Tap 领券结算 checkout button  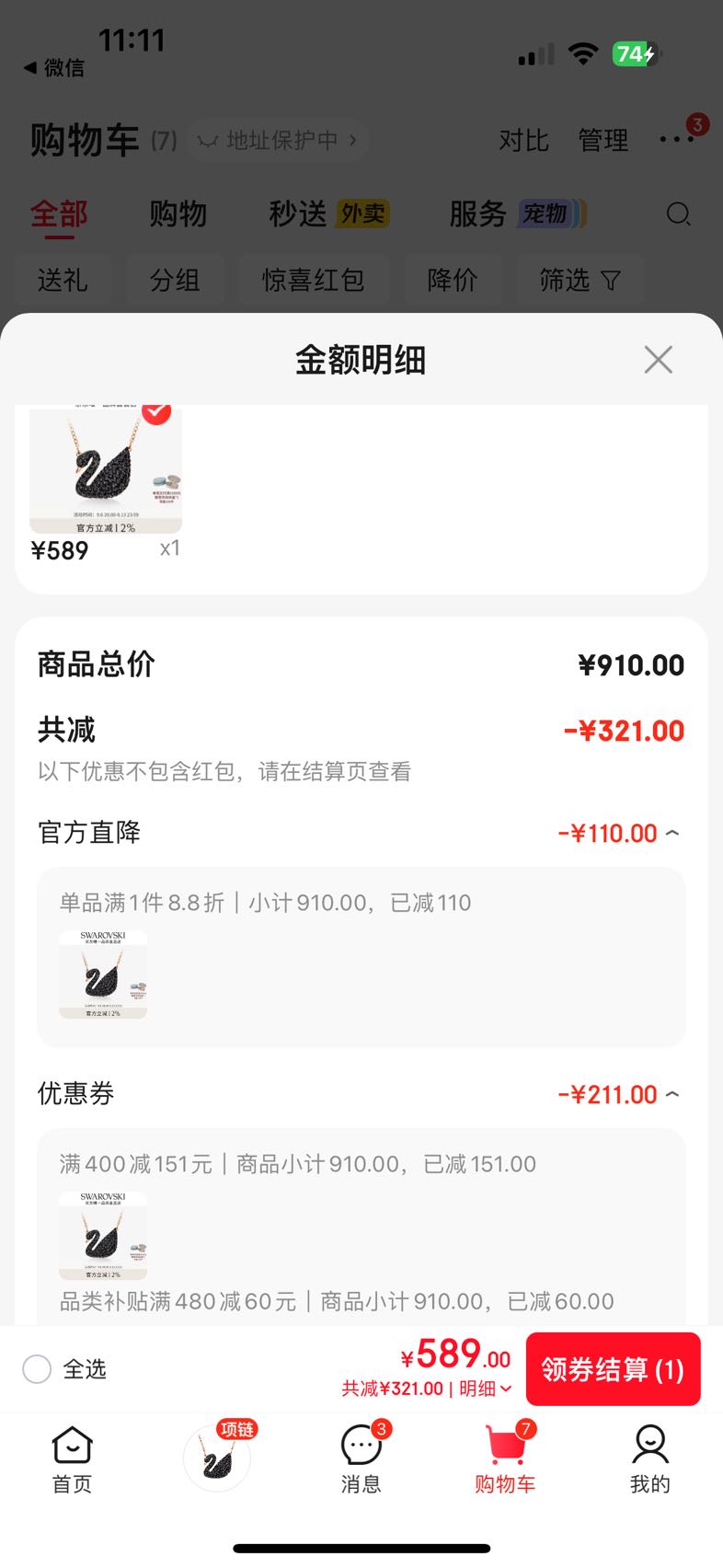pos(613,1369)
